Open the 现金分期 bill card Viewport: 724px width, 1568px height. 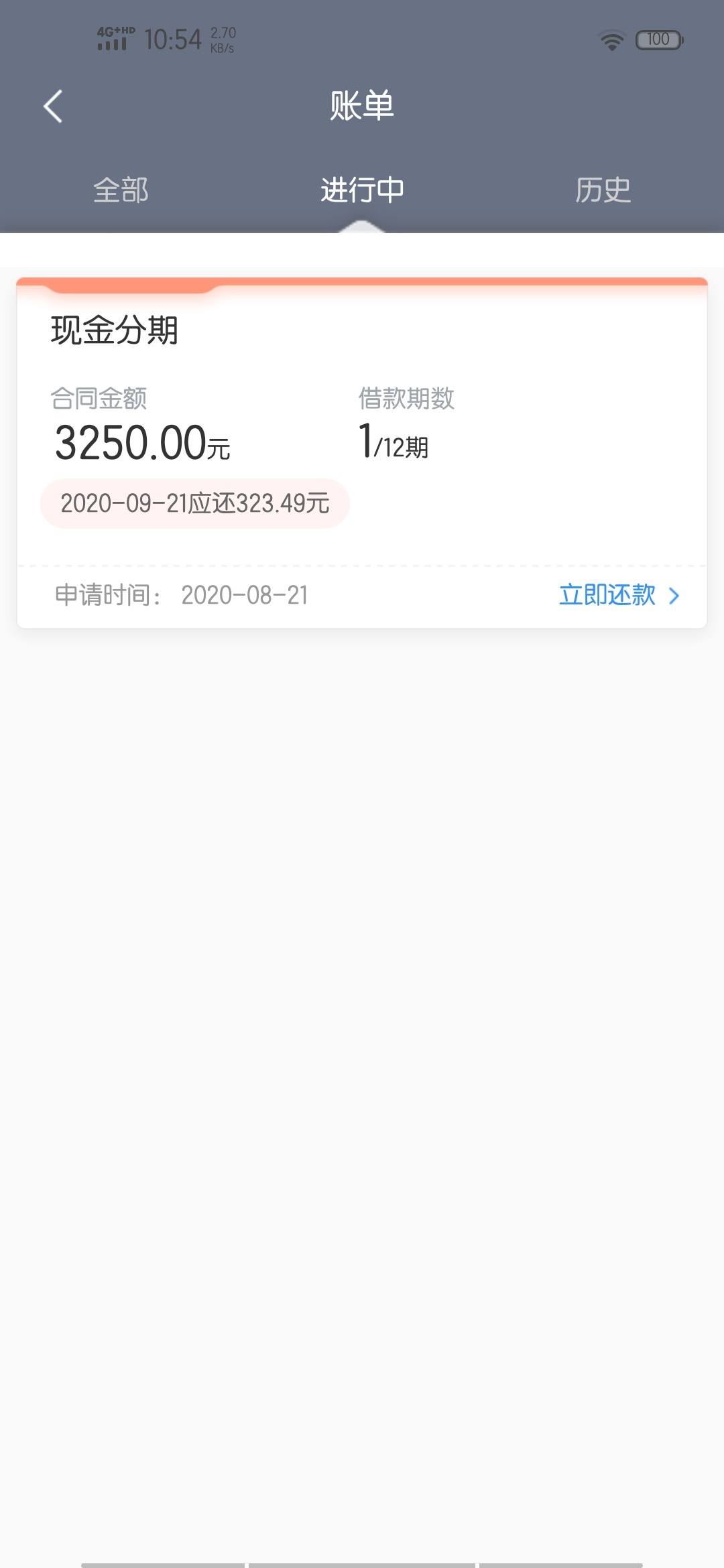tap(362, 453)
